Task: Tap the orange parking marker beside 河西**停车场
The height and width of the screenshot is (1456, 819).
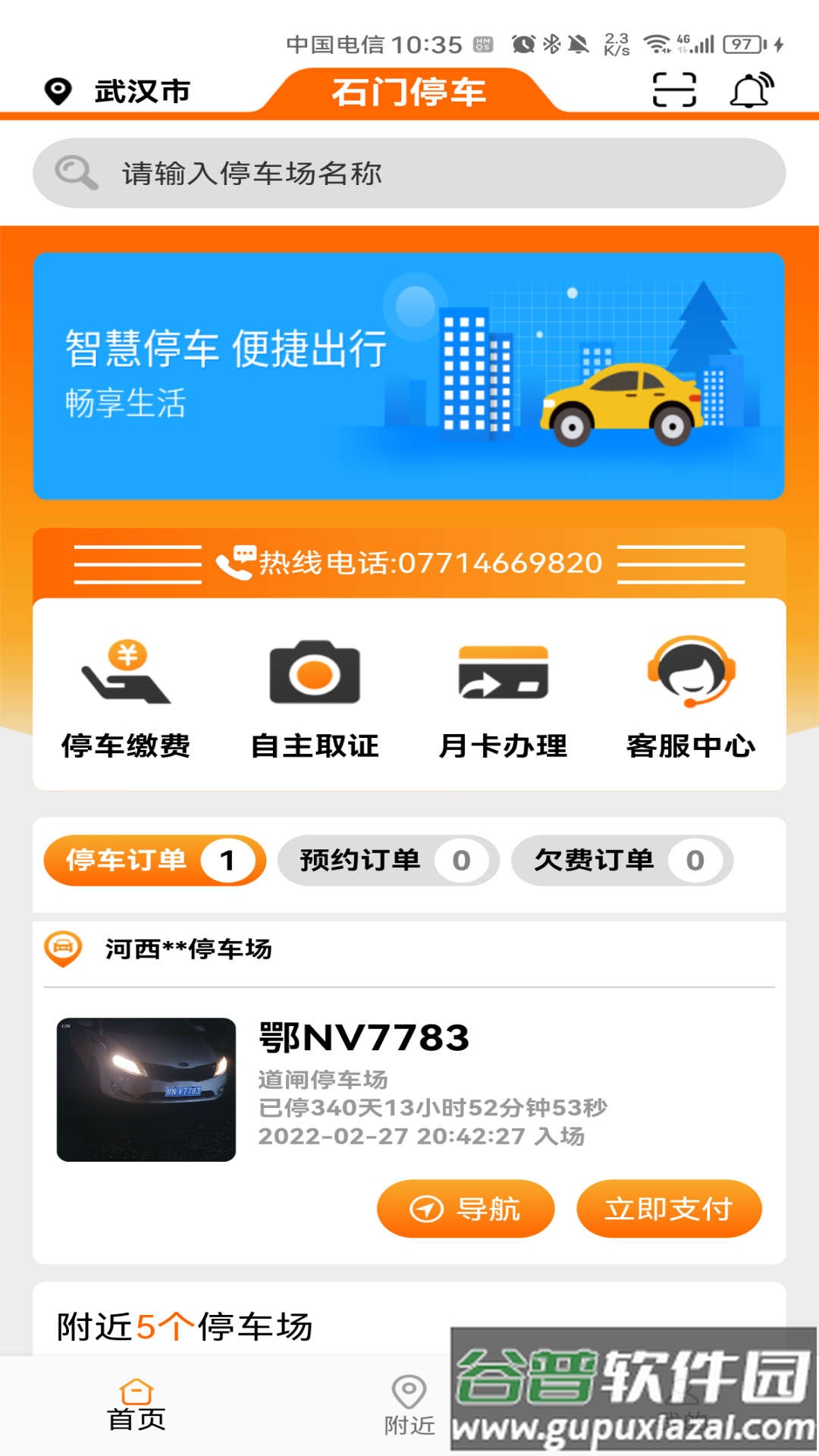Action: (64, 949)
